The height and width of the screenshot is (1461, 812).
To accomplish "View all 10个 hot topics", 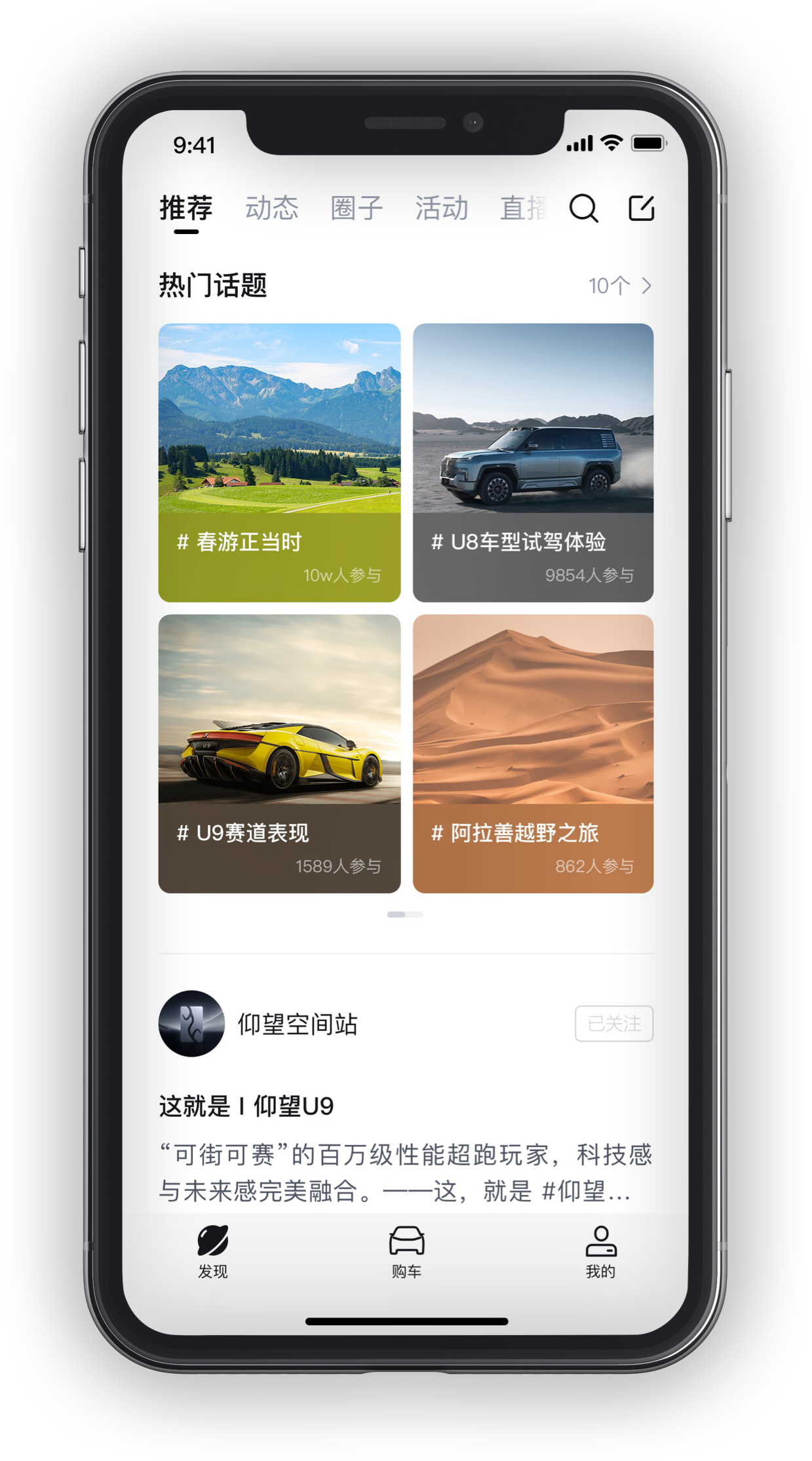I will pyautogui.click(x=619, y=286).
